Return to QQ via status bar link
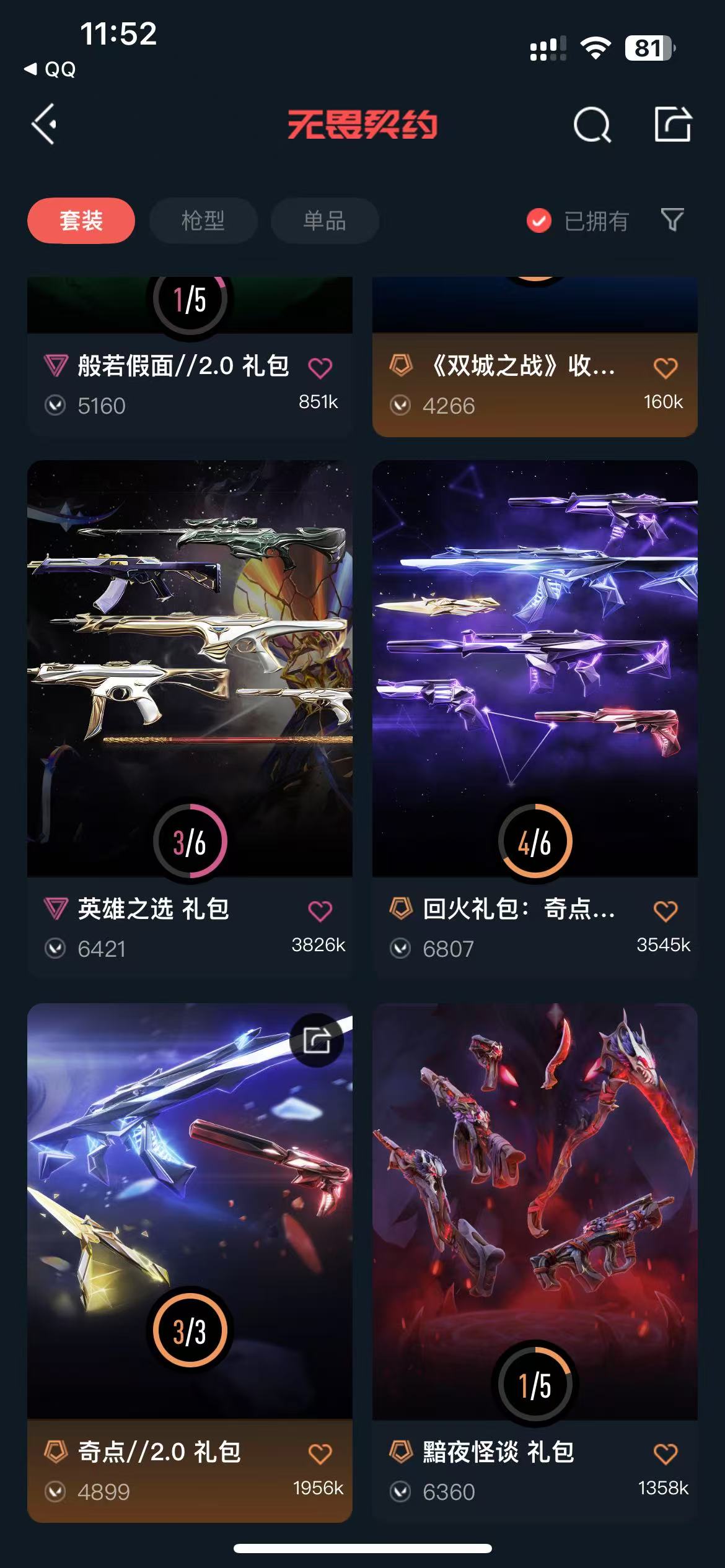Screen dimensions: 725x1568 click(x=51, y=69)
